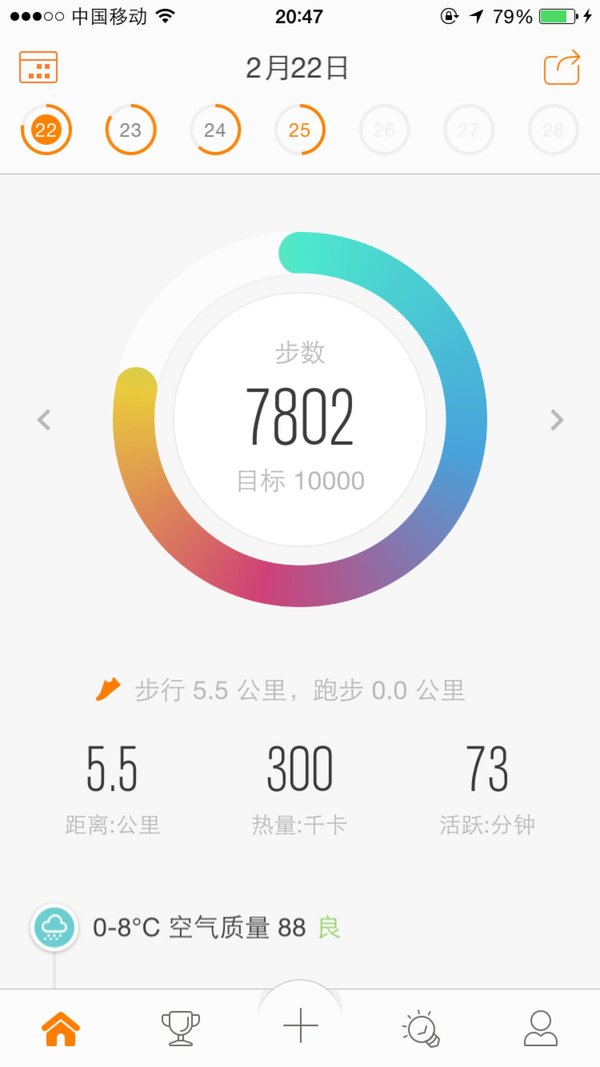The height and width of the screenshot is (1067, 600).
Task: Open the trophy achievements tab
Action: tap(180, 1028)
